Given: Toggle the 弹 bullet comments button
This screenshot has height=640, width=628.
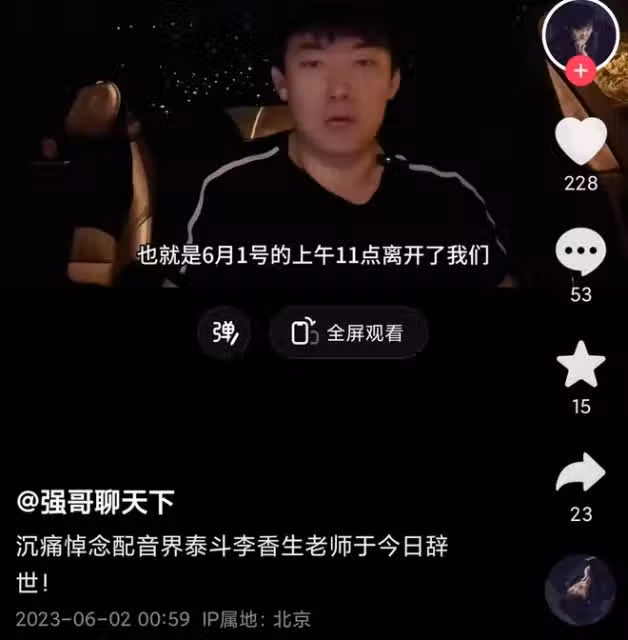Looking at the screenshot, I should pos(225,333).
